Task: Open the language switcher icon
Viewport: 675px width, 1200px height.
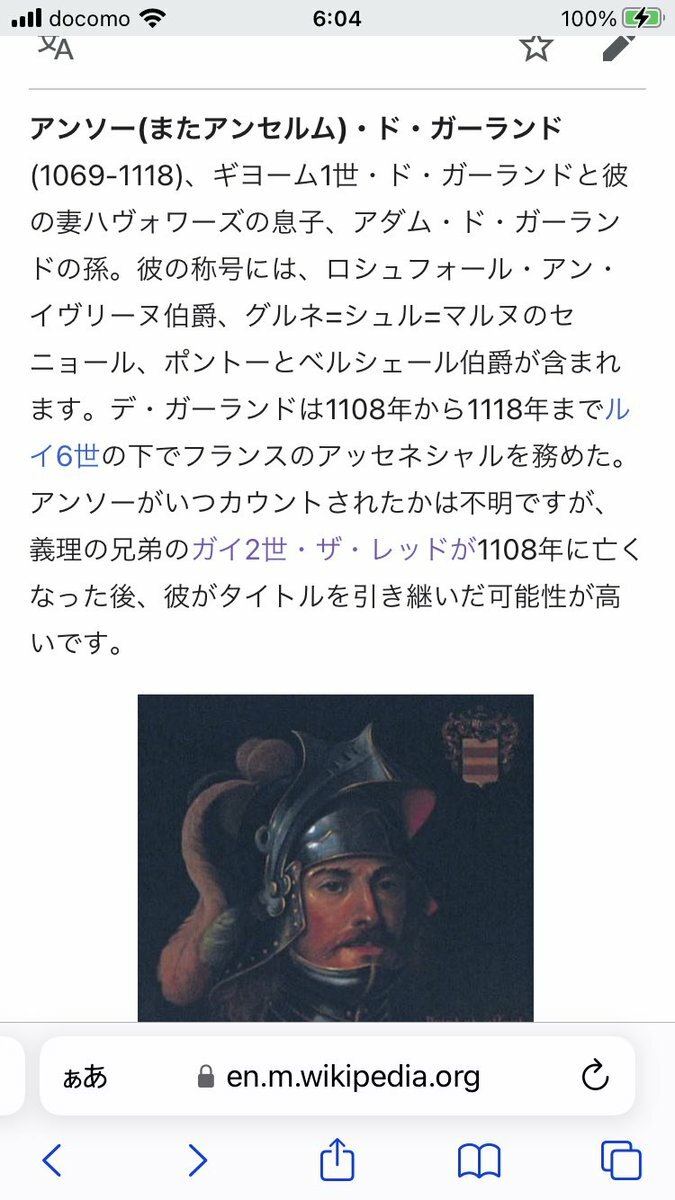Action: (56, 47)
